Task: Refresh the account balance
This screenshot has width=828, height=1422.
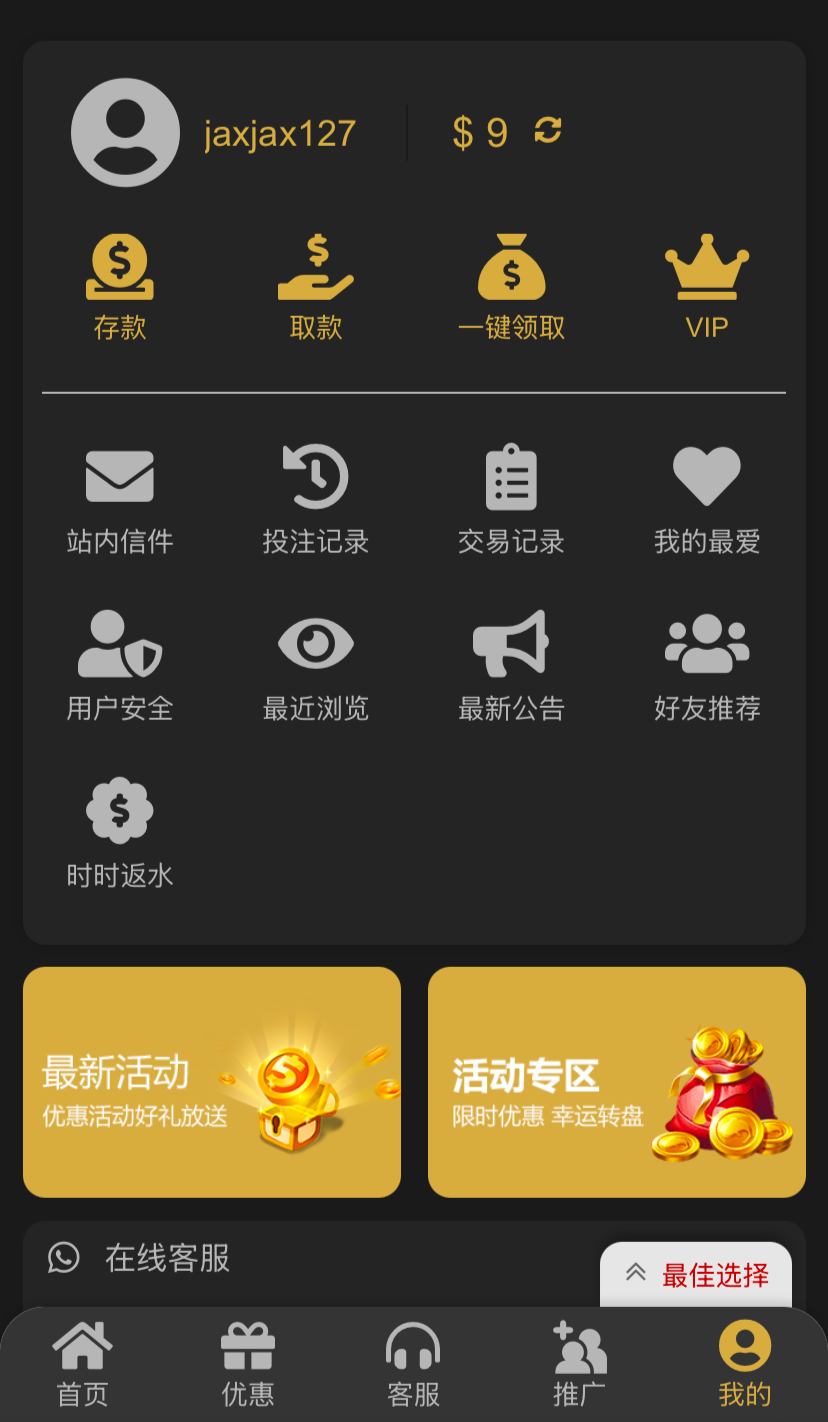Action: [x=548, y=130]
